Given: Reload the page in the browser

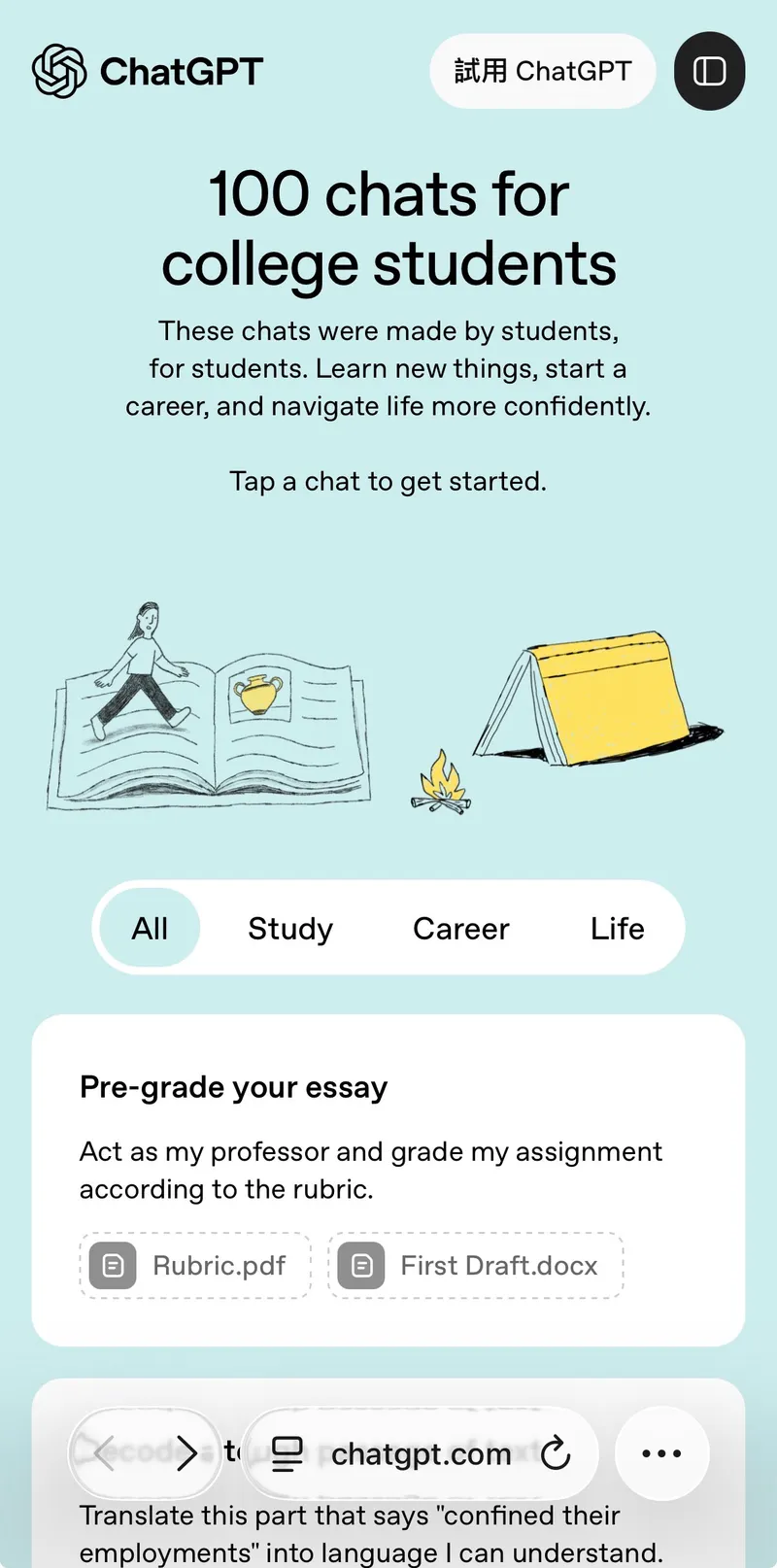Looking at the screenshot, I should [x=556, y=1453].
